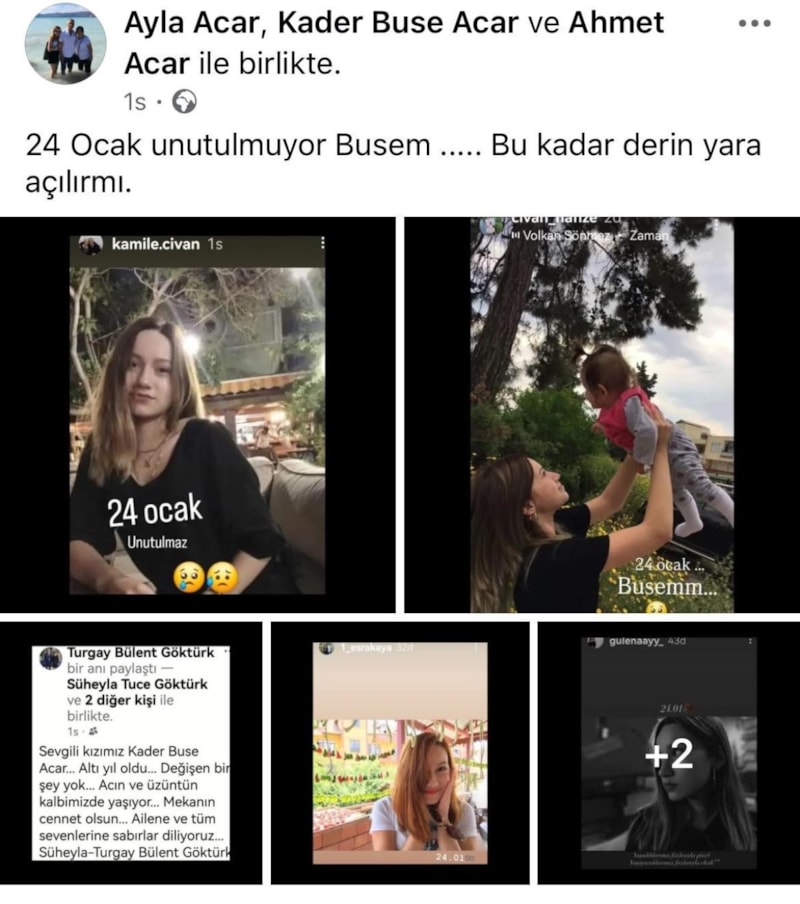Image resolution: width=800 pixels, height=904 pixels.
Task: Show the +2 remaining photos
Action: [669, 752]
